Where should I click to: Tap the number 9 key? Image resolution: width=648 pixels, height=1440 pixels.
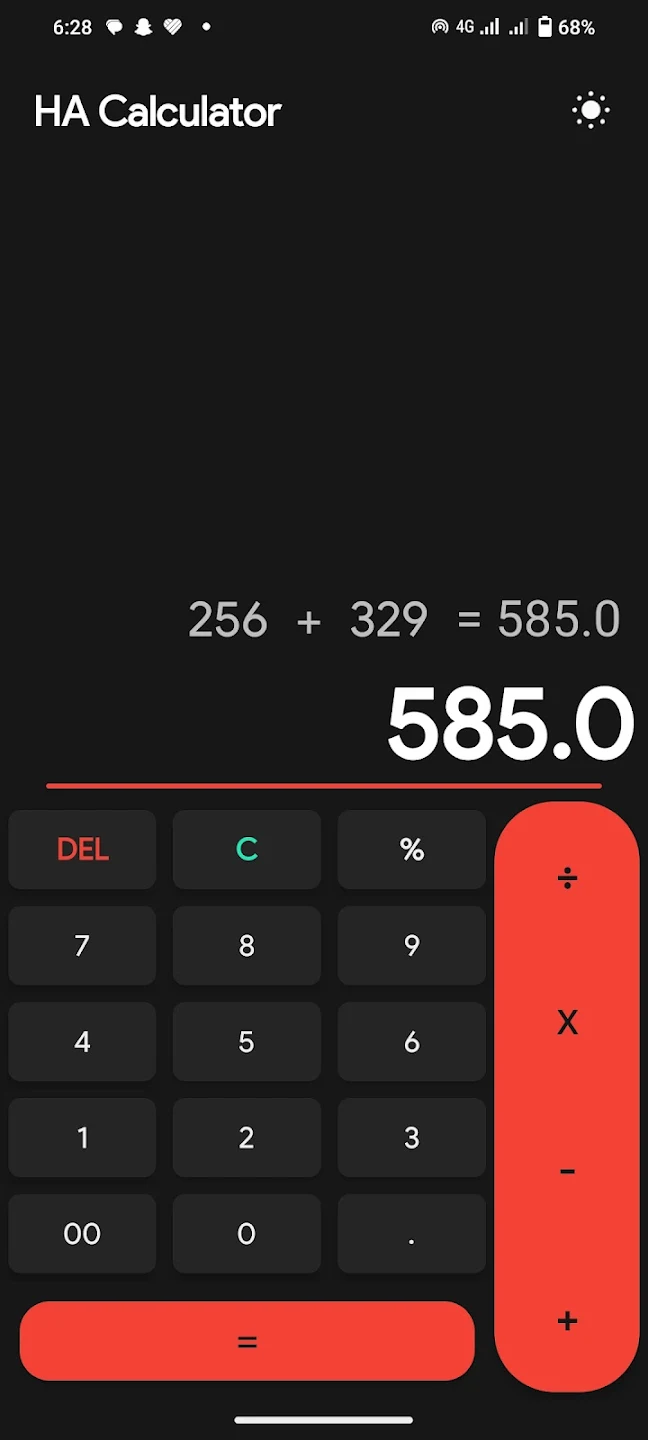[411, 946]
